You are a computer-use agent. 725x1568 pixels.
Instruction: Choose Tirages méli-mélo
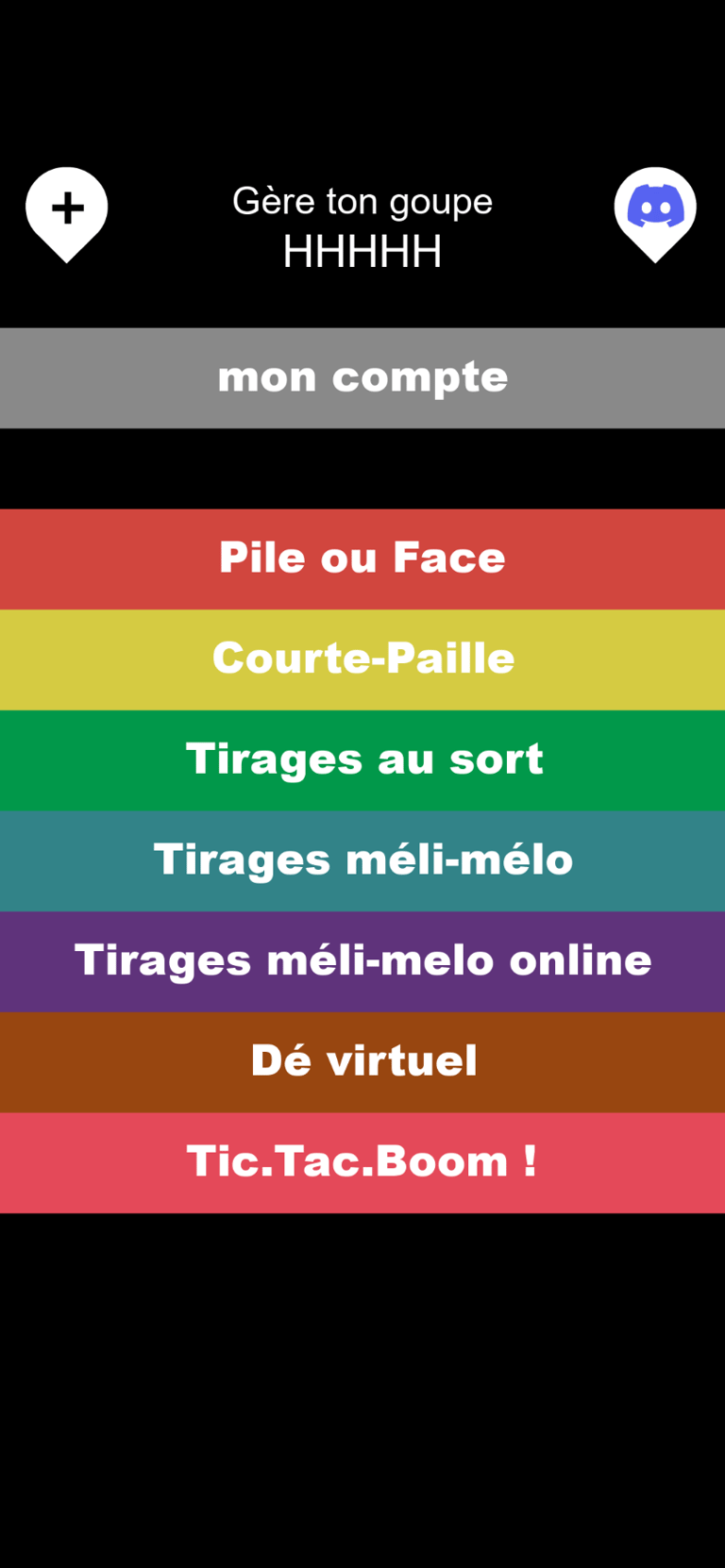tap(362, 860)
